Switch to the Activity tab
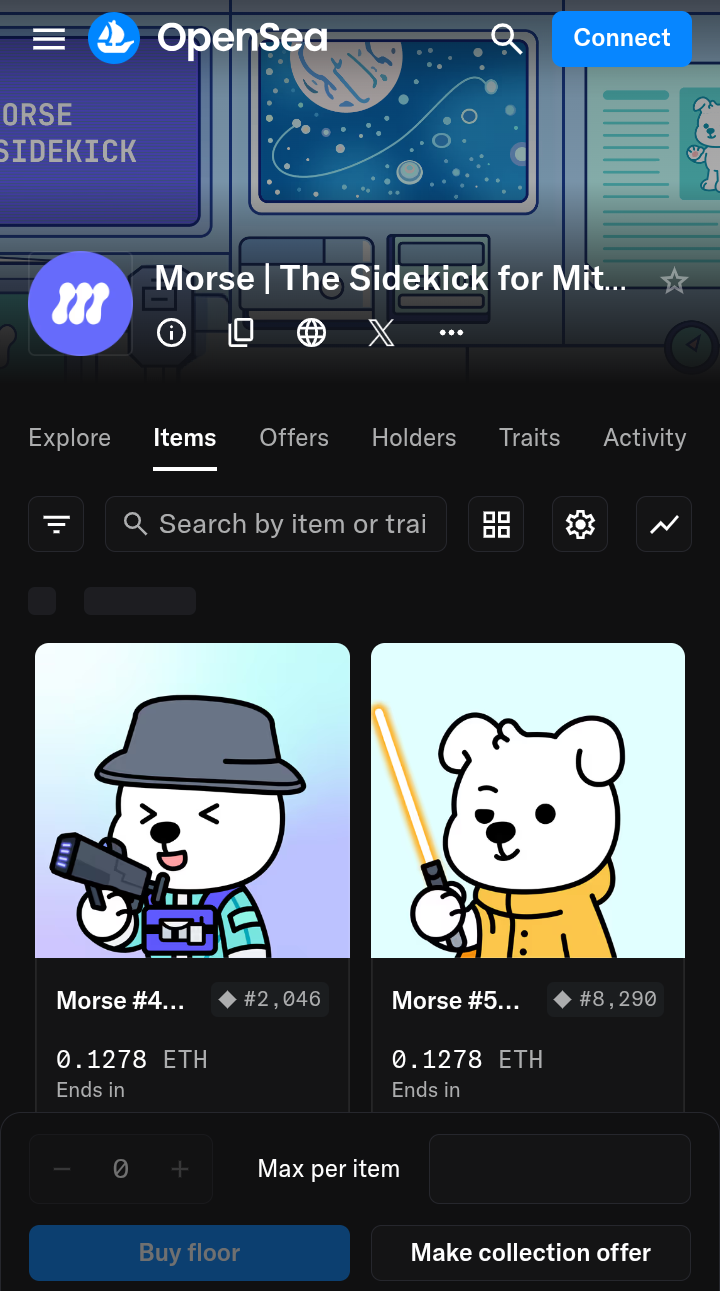The height and width of the screenshot is (1291, 720). click(644, 438)
